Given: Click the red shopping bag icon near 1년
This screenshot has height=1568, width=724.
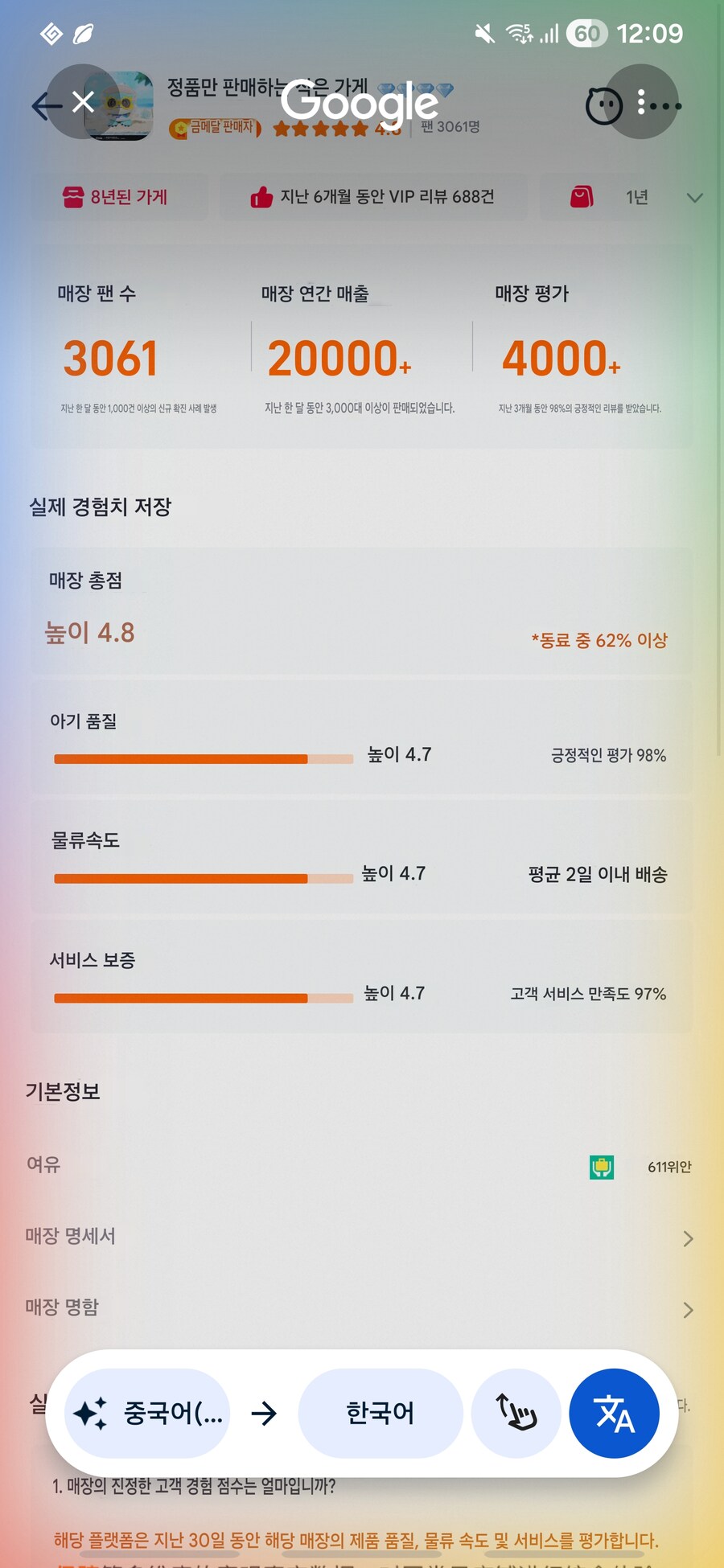Looking at the screenshot, I should (x=582, y=195).
